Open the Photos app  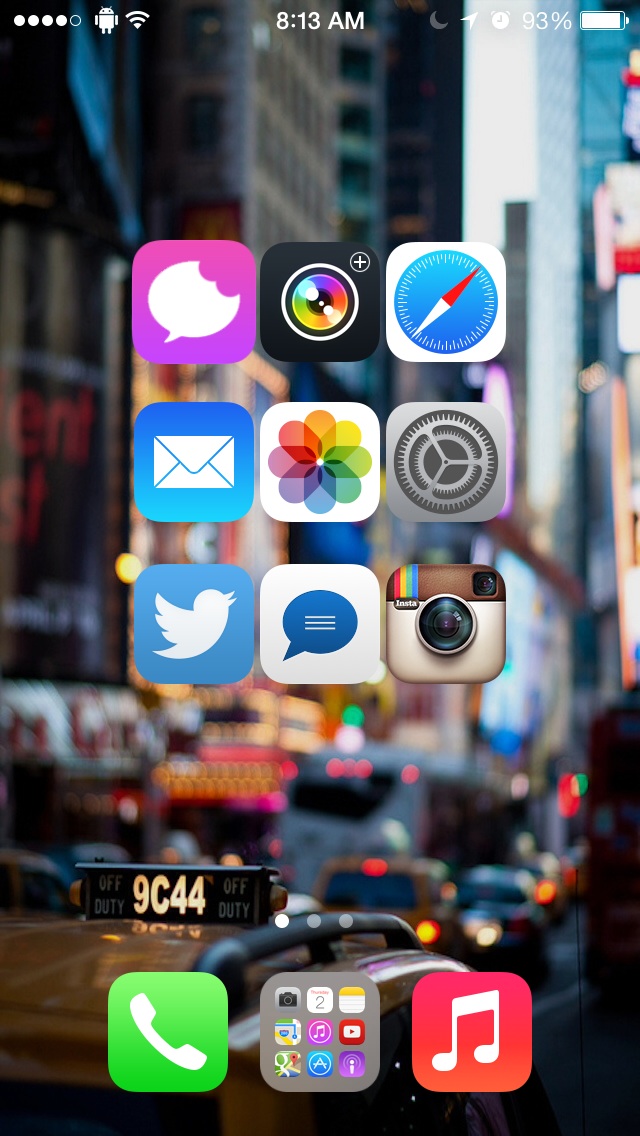tap(320, 462)
